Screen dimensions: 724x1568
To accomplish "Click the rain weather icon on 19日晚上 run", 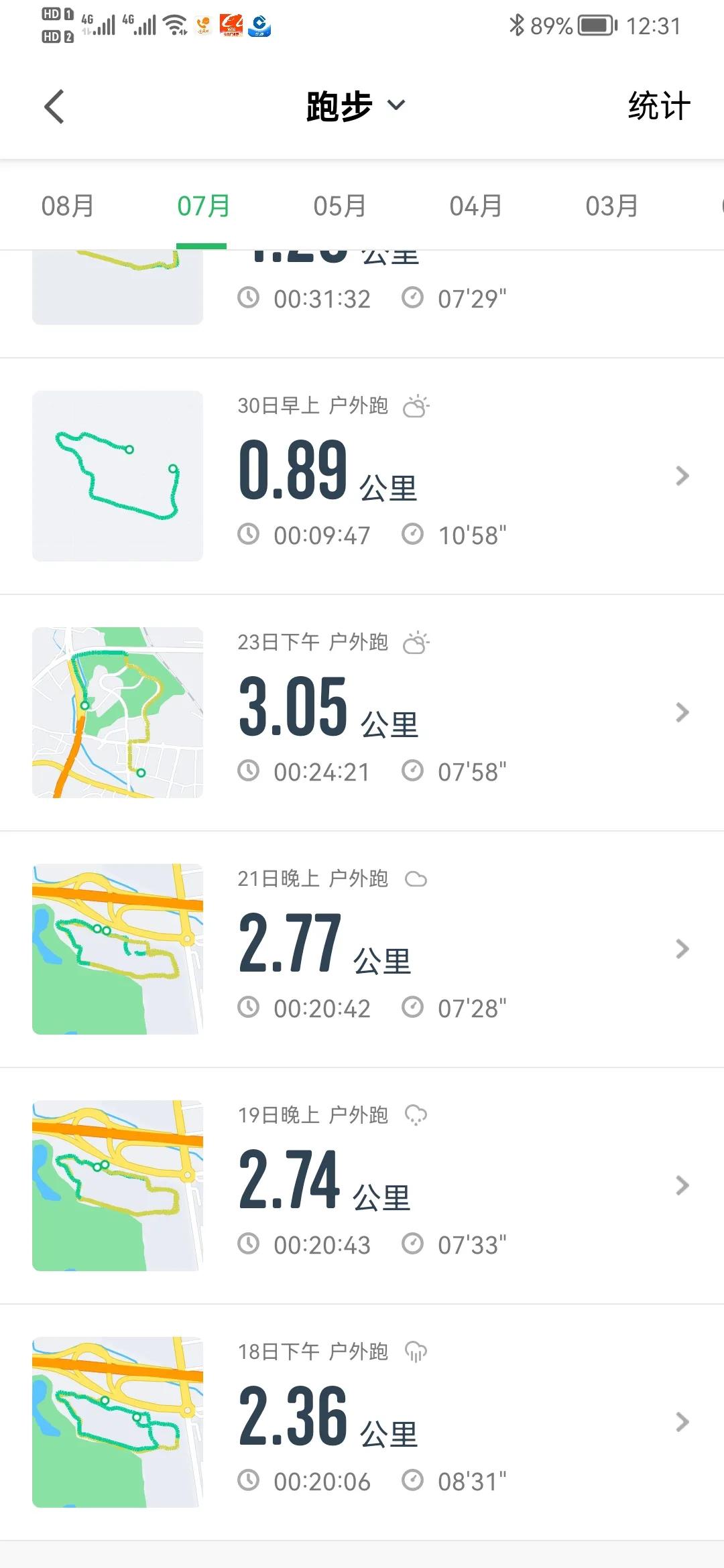I will click(x=417, y=1115).
